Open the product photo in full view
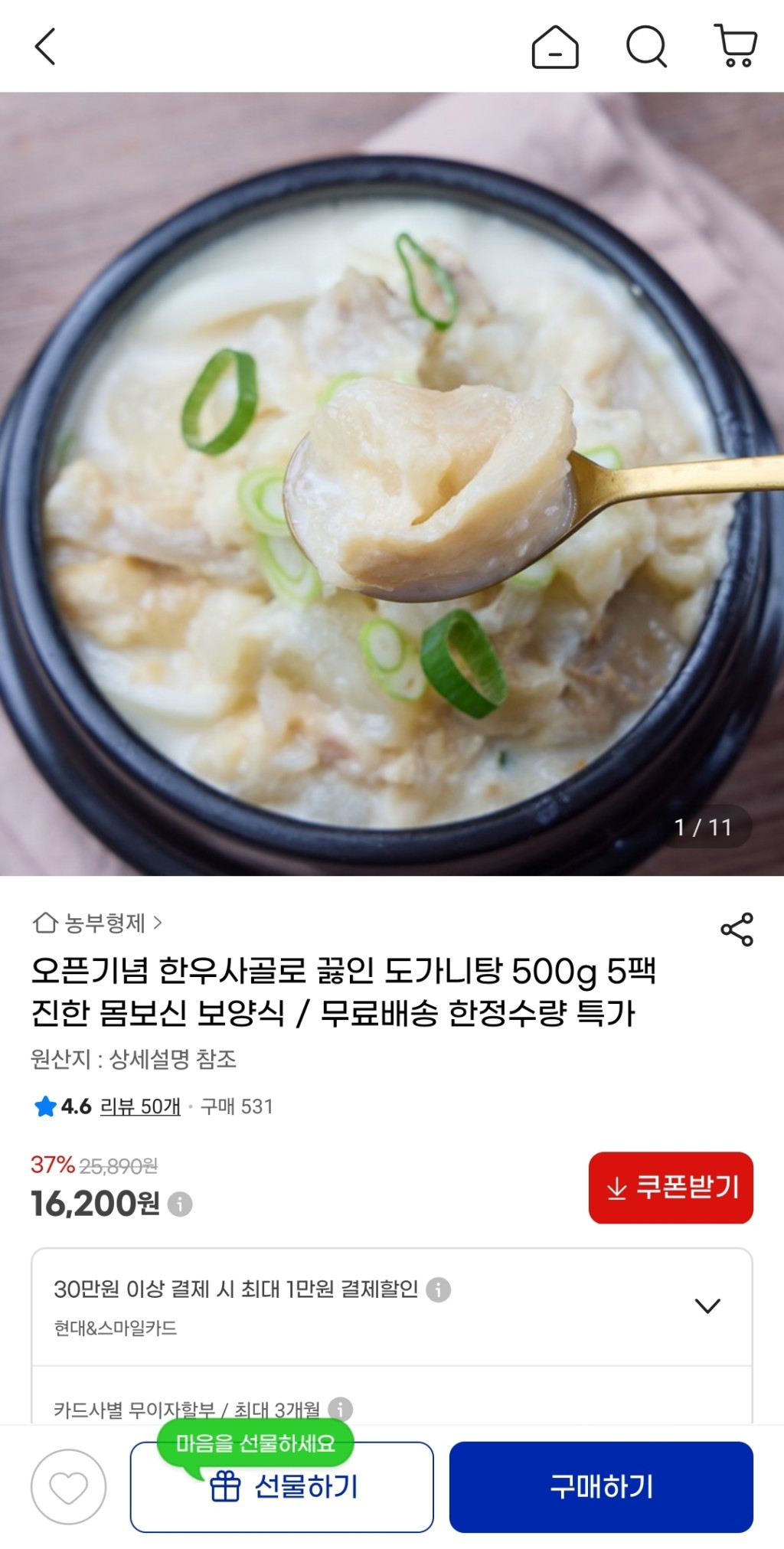Image resolution: width=784 pixels, height=1549 pixels. point(392,484)
